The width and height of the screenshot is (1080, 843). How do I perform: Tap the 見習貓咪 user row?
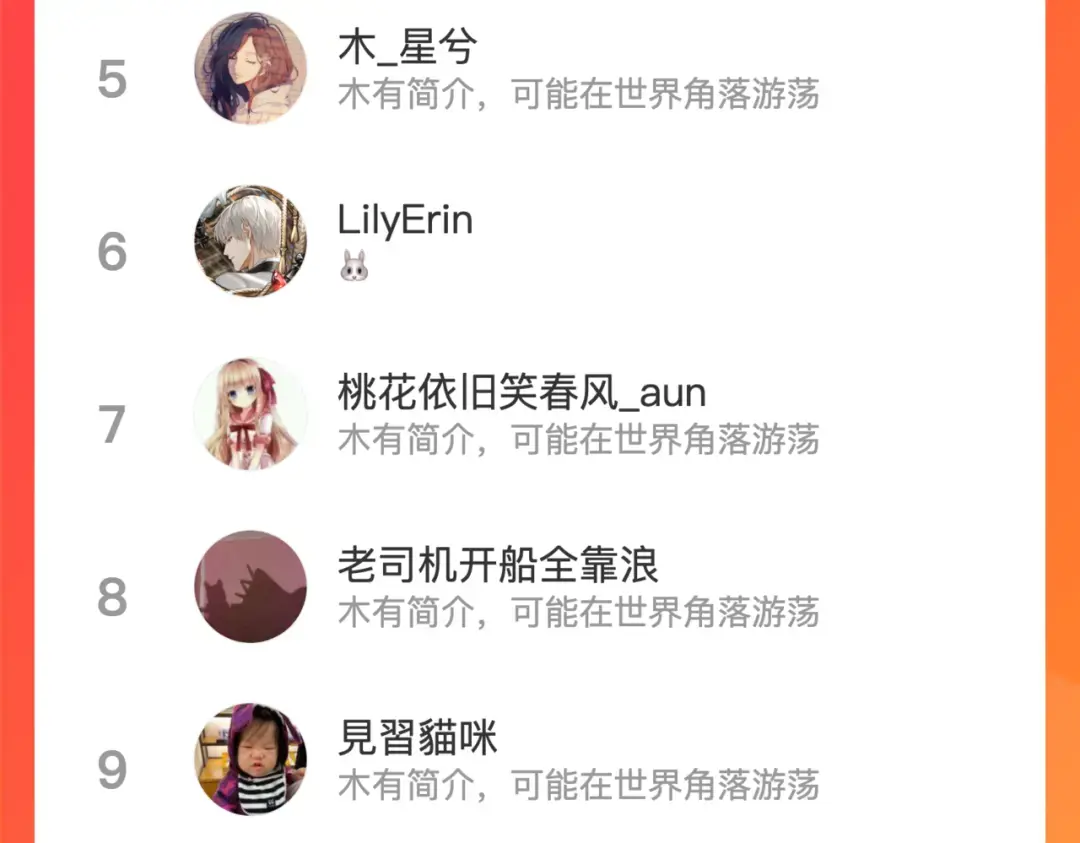540,759
